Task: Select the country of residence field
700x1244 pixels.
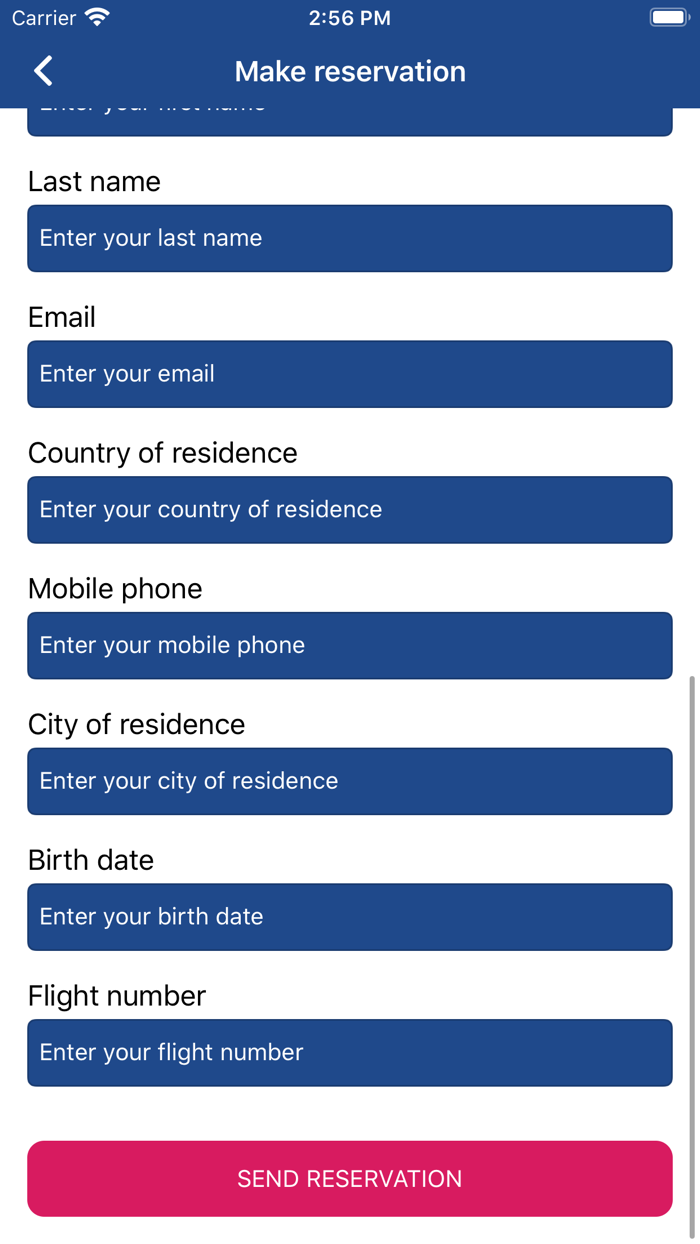Action: (x=350, y=510)
